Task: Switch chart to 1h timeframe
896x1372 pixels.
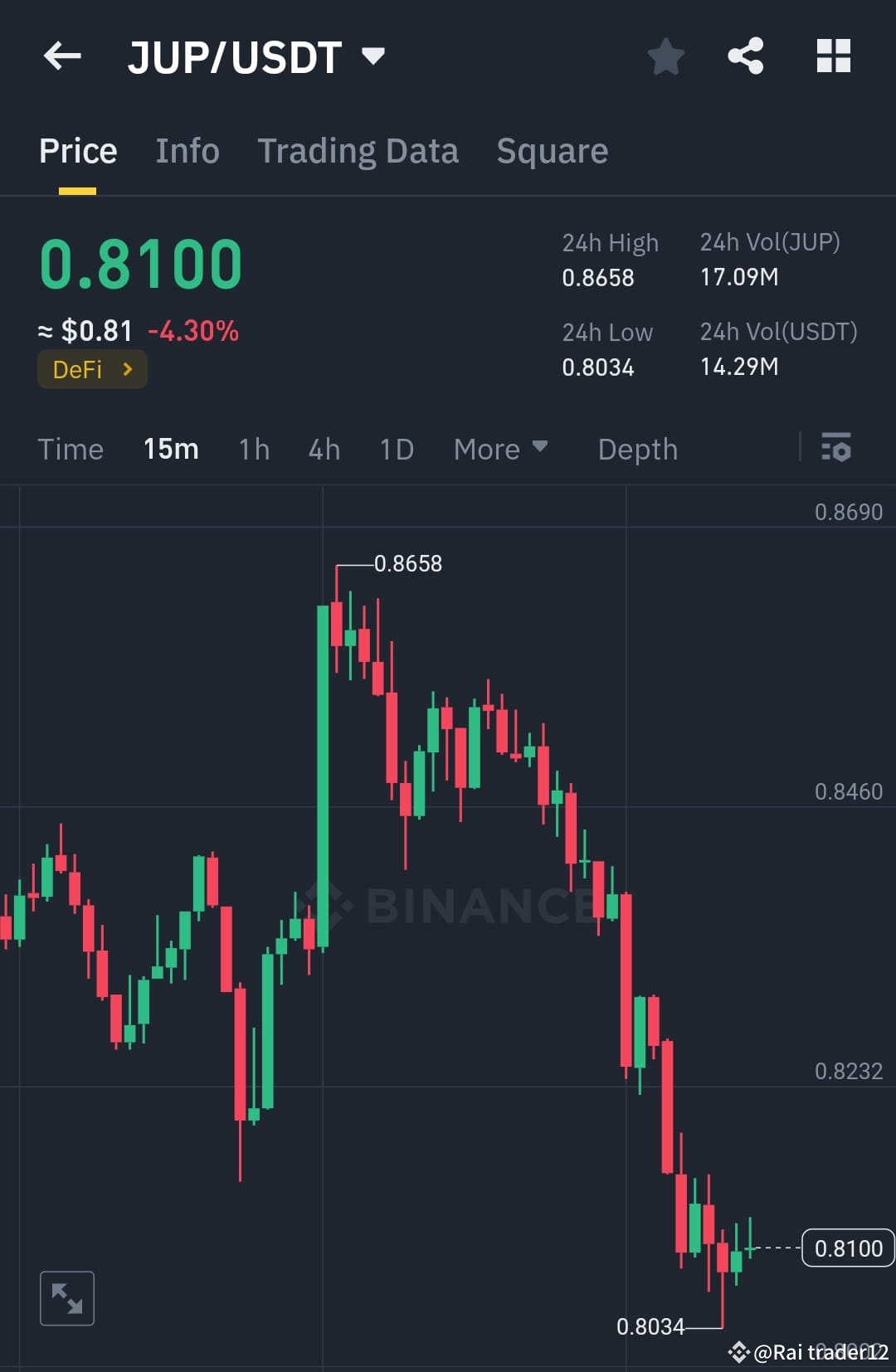Action: coord(253,449)
